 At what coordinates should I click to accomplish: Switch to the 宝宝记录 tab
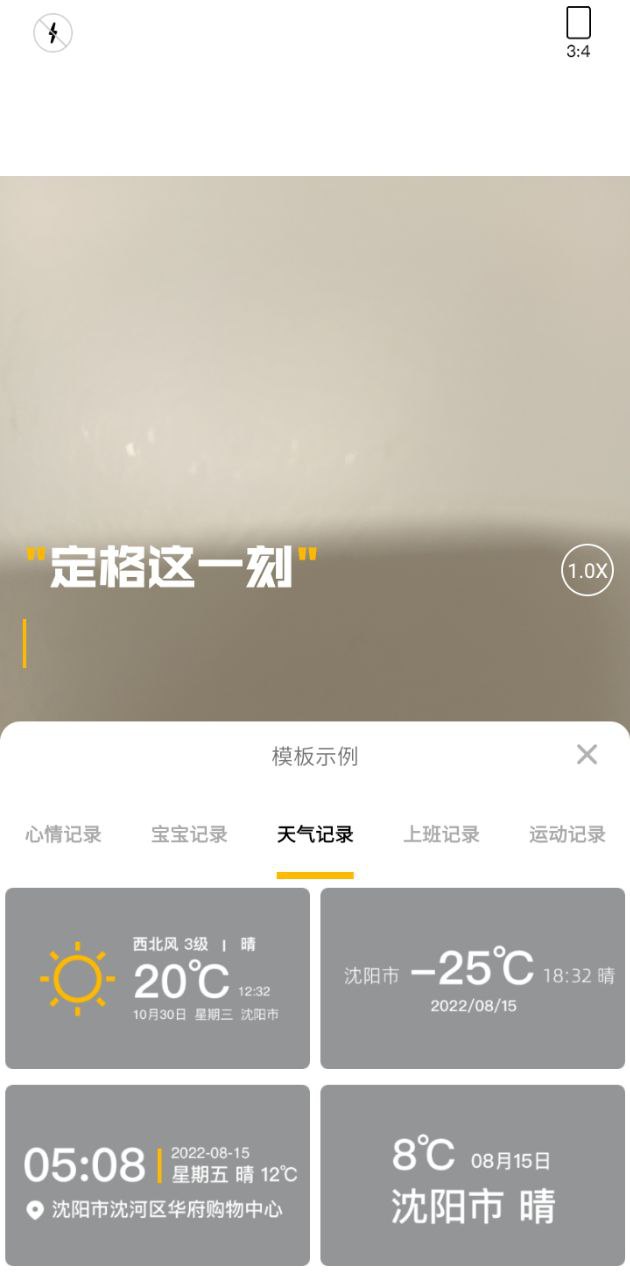[190, 834]
